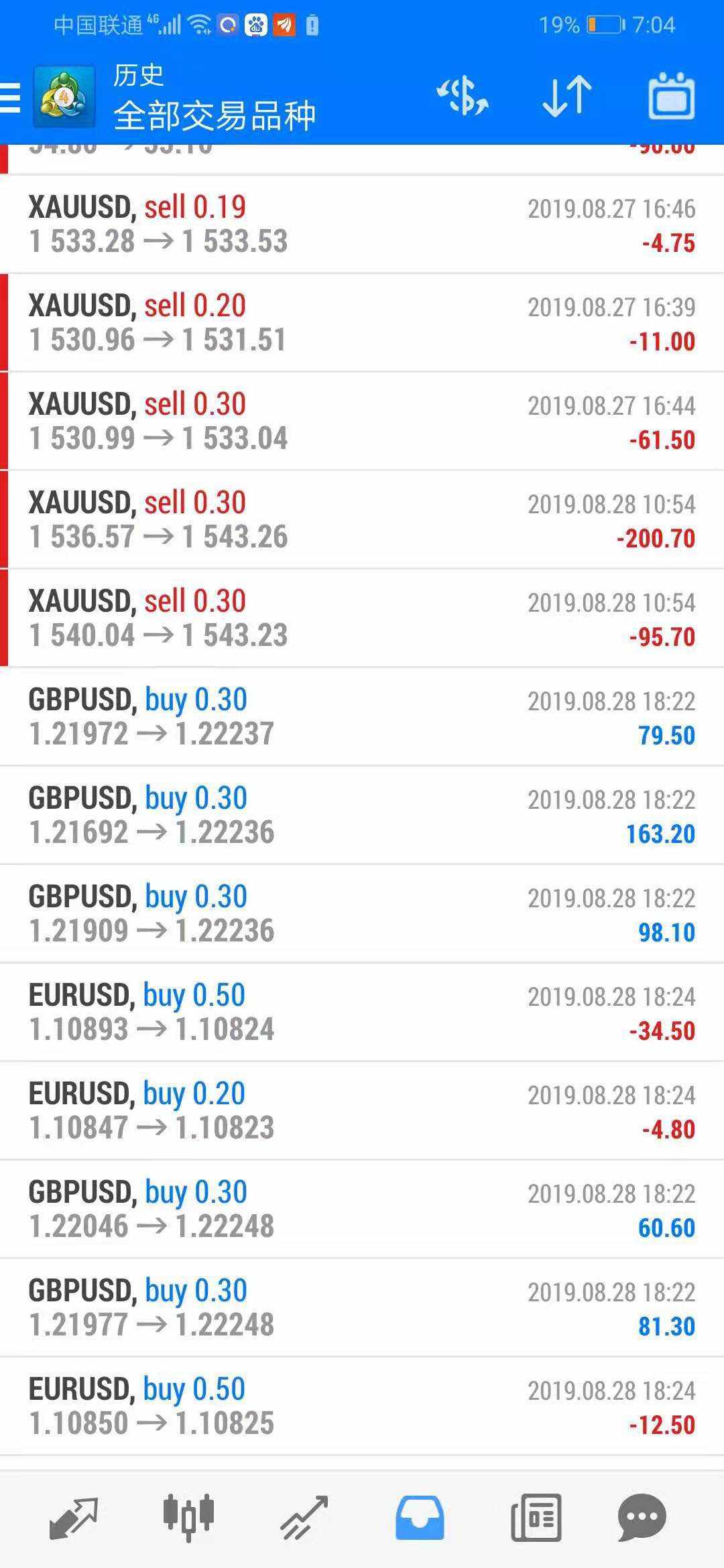Switch to the Chart candlestick tab
This screenshot has height=1568, width=724.
(x=188, y=1517)
